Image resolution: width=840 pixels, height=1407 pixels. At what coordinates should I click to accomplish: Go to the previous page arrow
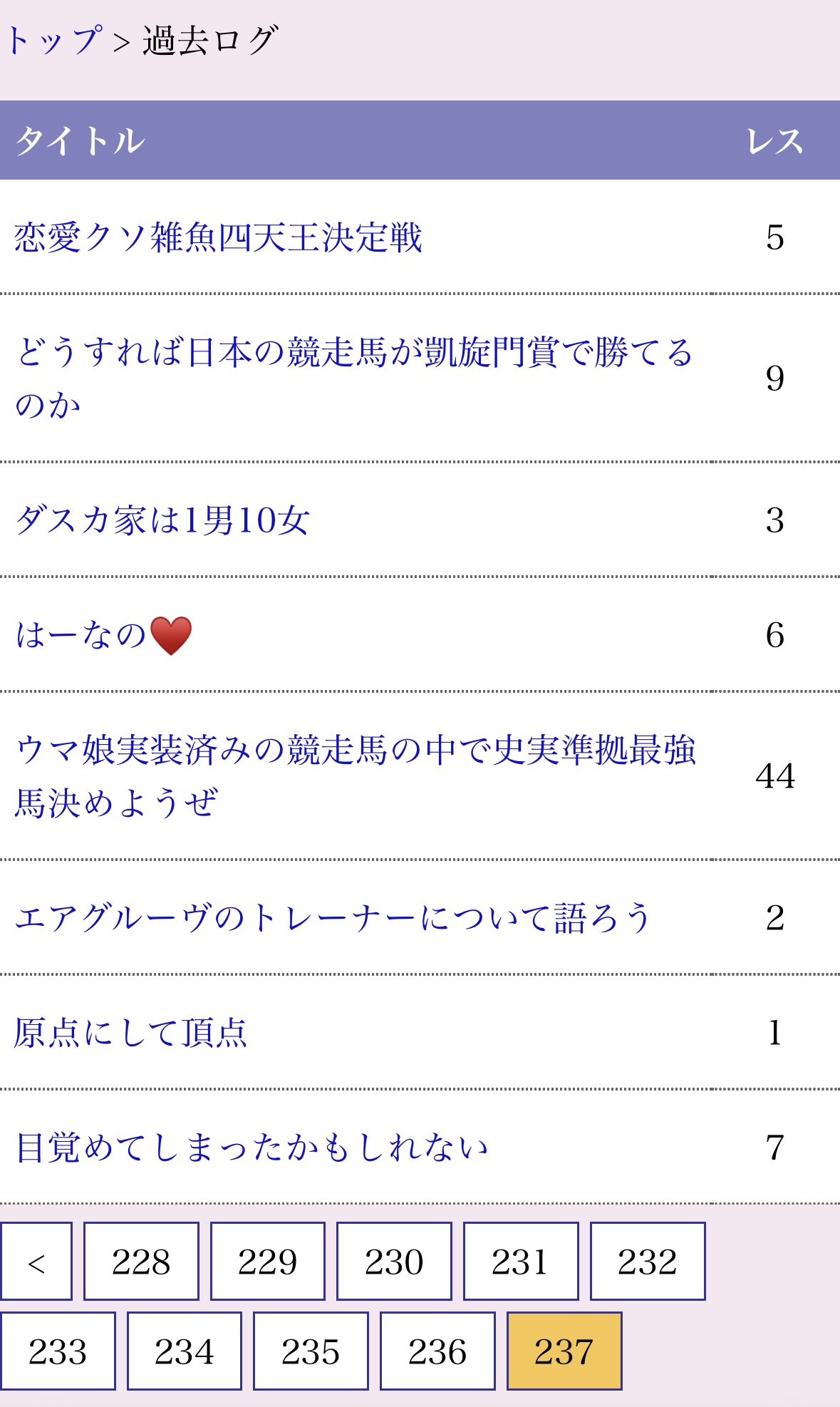(x=36, y=1262)
